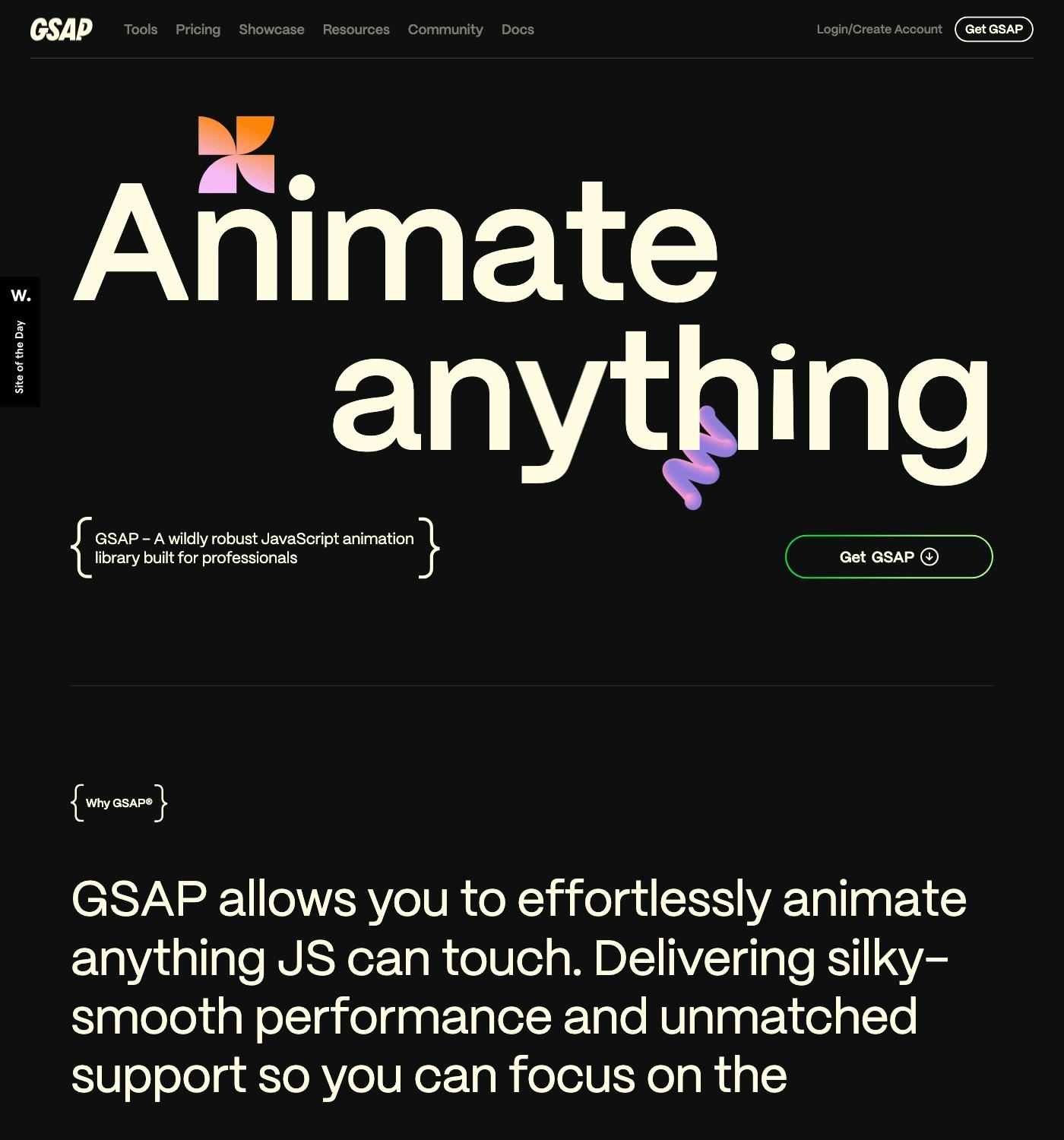Select Login/Create Account

pyautogui.click(x=879, y=29)
